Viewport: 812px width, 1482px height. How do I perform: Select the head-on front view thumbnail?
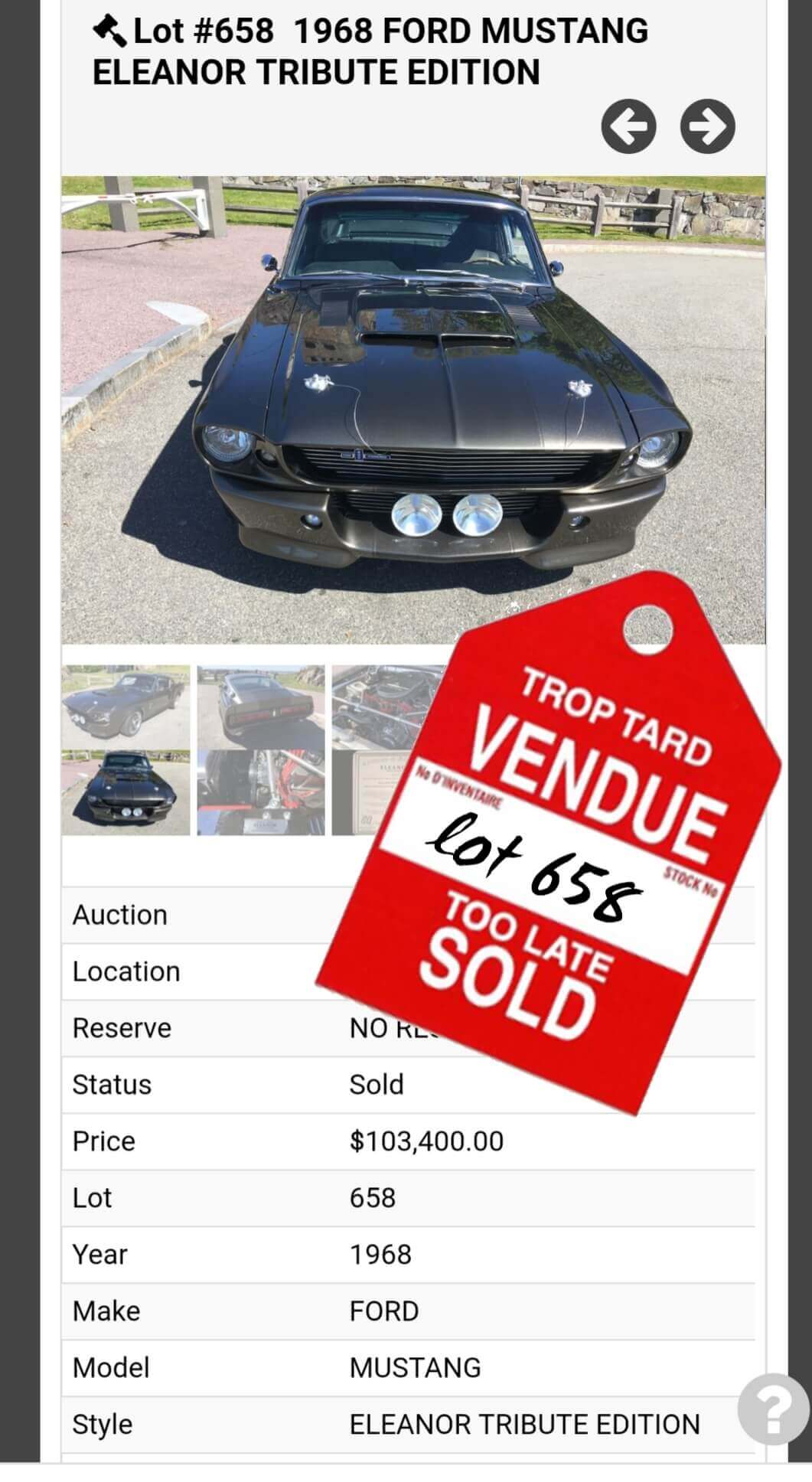tap(126, 793)
